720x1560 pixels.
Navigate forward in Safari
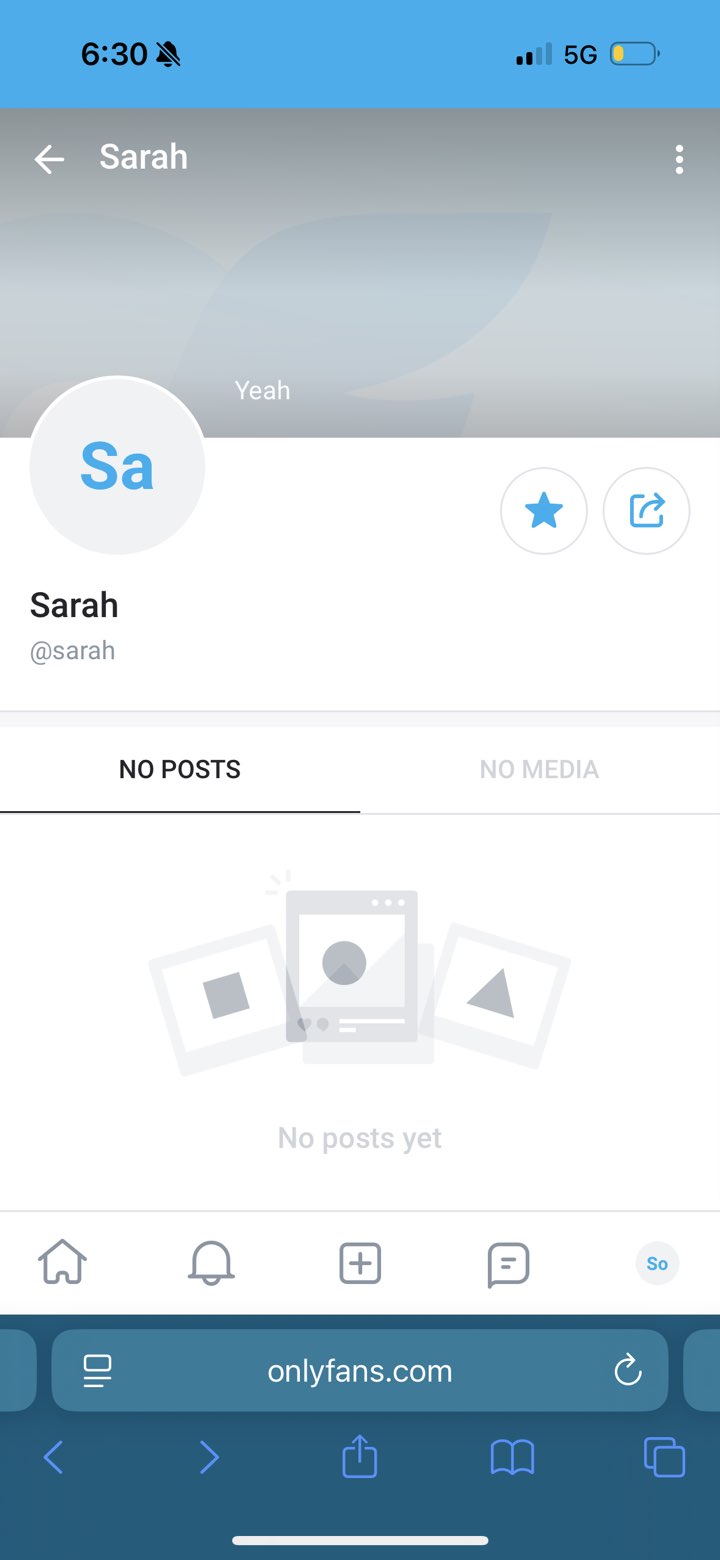[x=208, y=1457]
